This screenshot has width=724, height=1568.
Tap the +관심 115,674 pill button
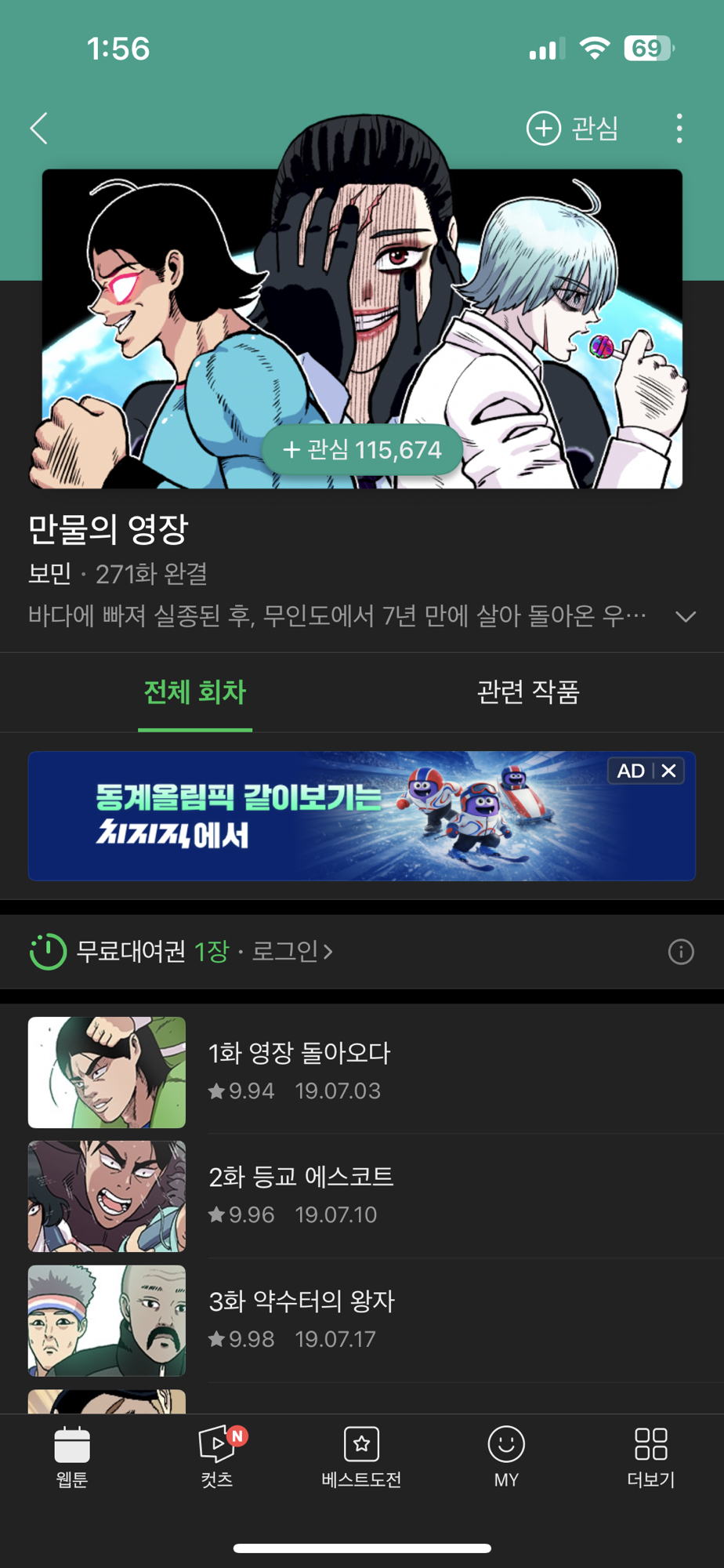coord(362,450)
